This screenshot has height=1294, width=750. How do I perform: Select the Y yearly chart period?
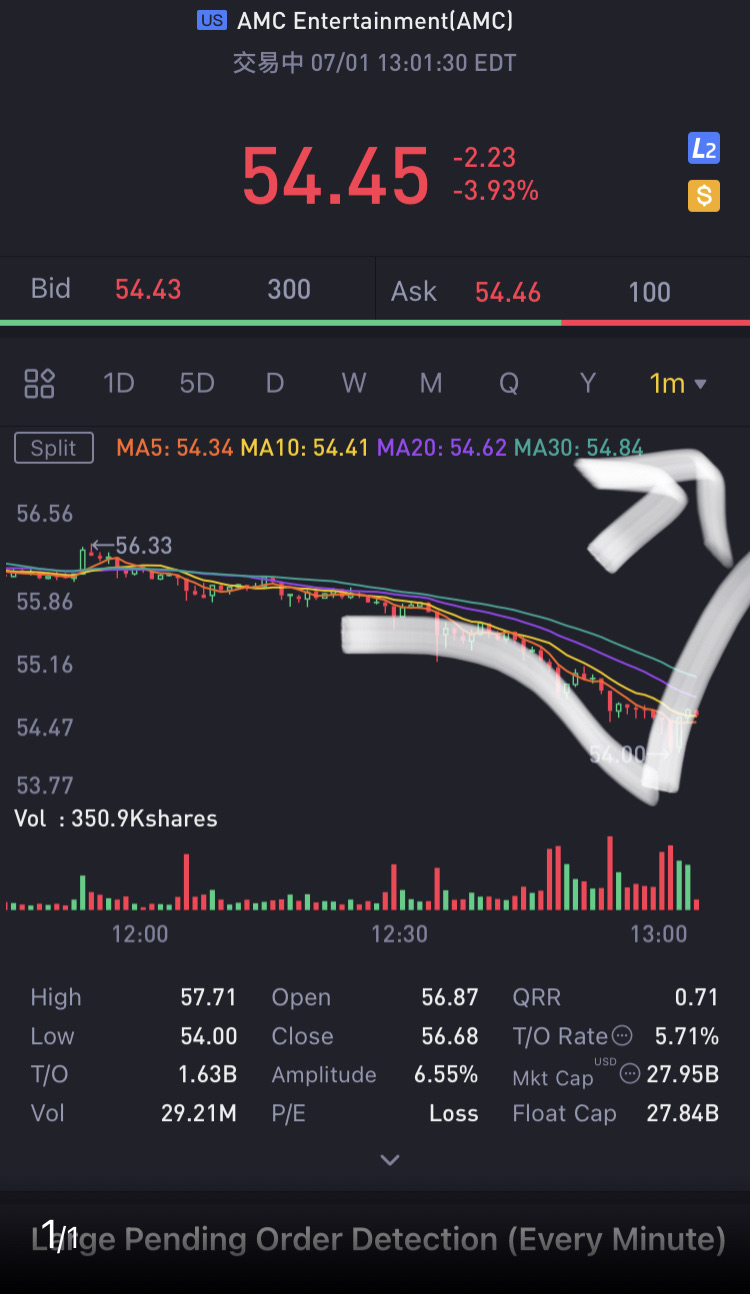(588, 383)
